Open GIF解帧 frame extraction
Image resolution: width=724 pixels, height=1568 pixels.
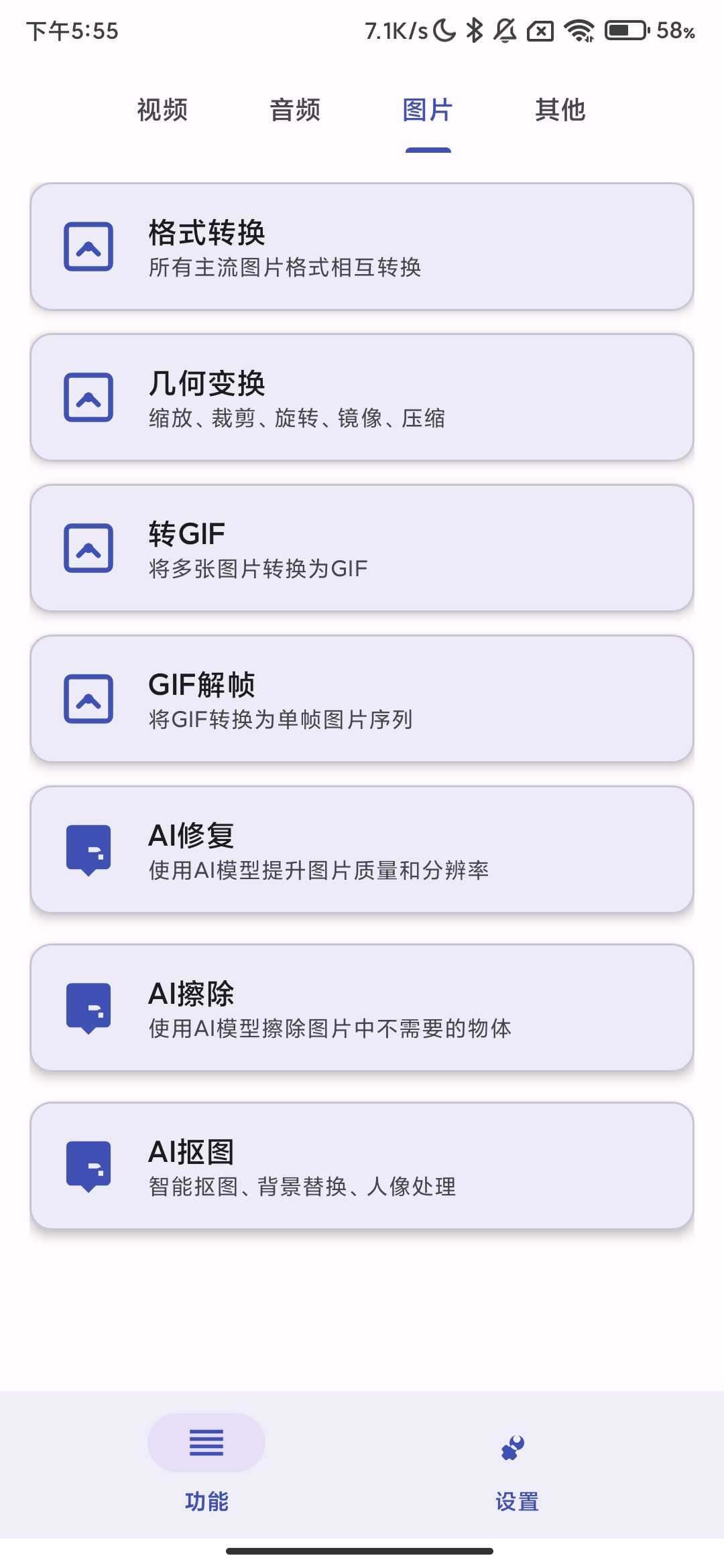(x=362, y=699)
